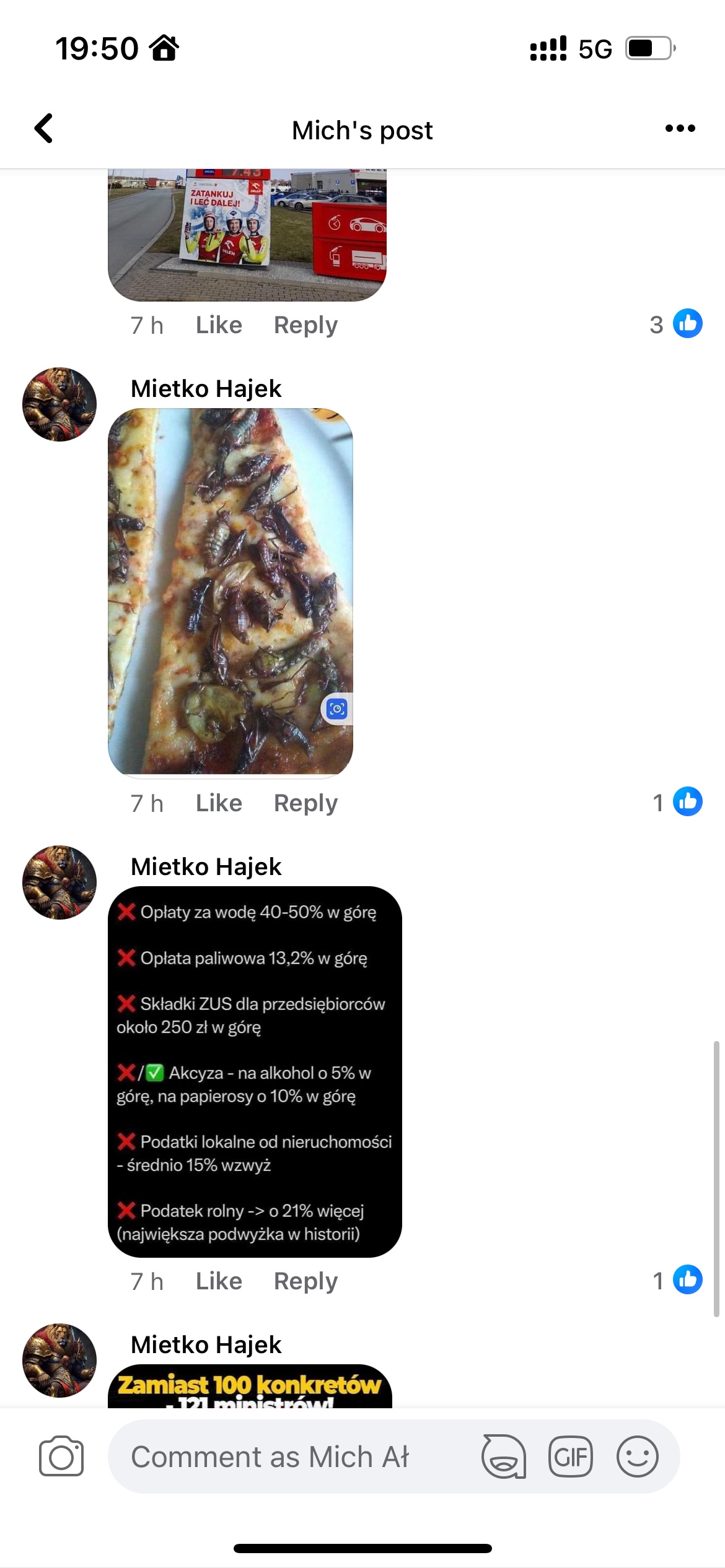The height and width of the screenshot is (1568, 725).
Task: Open the 'Zamiast 100 konkretów' image
Action: (x=250, y=1387)
